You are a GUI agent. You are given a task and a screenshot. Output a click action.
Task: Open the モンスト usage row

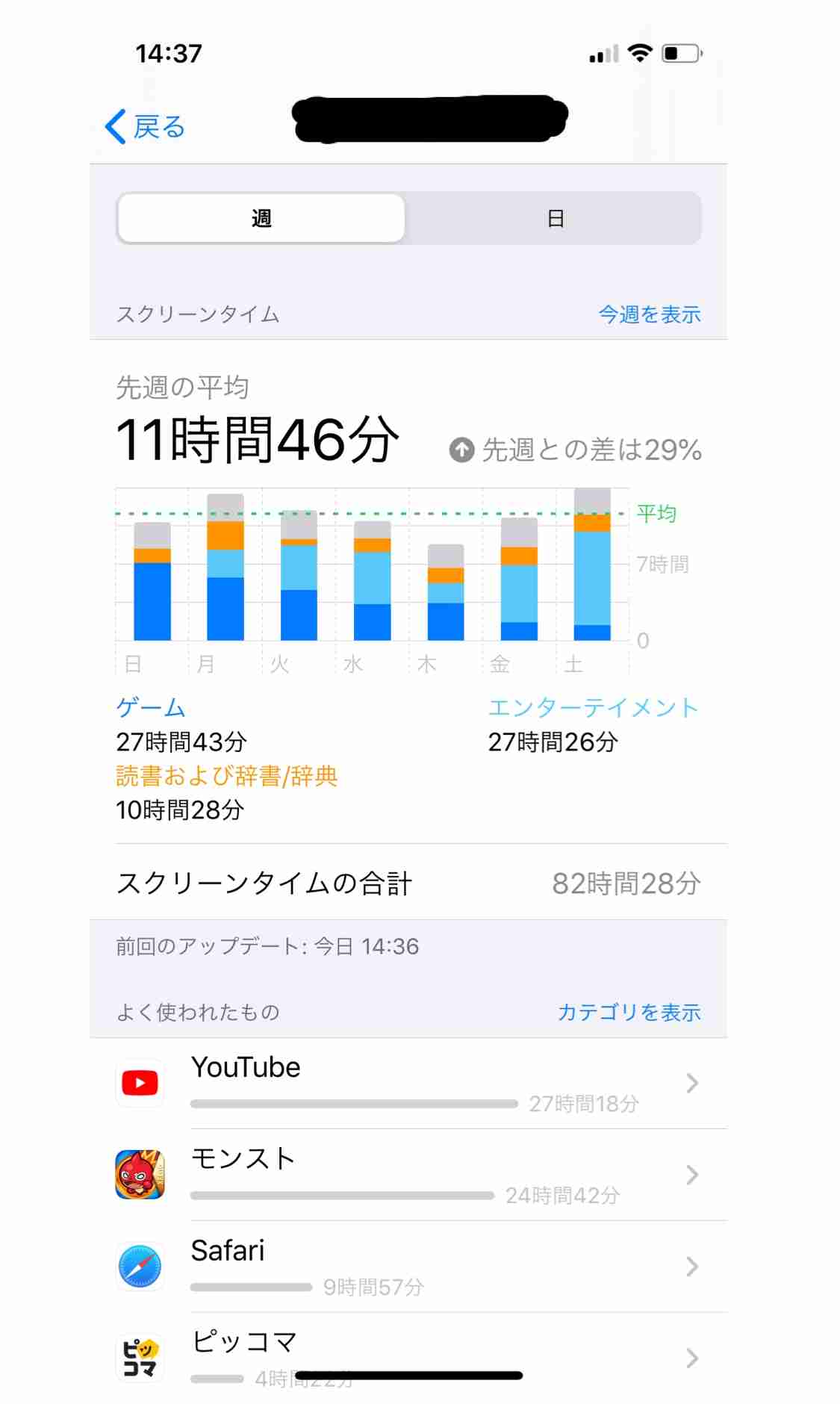(x=408, y=1175)
